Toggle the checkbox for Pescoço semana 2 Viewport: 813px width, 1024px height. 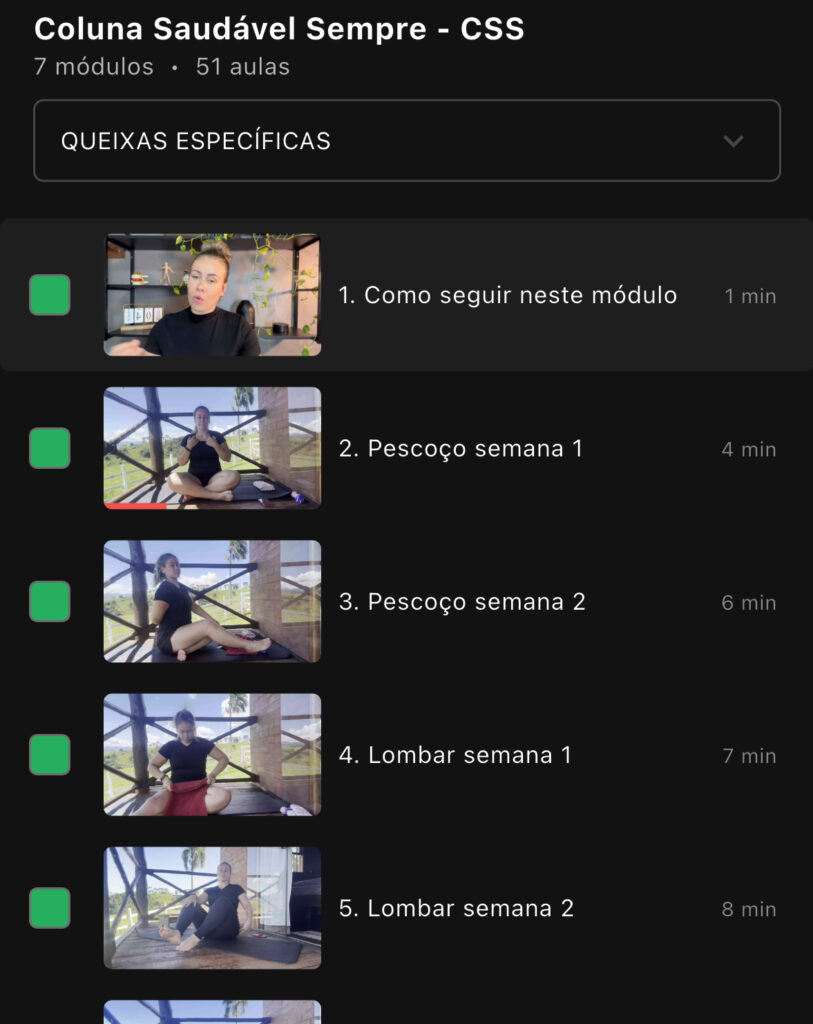[49, 601]
